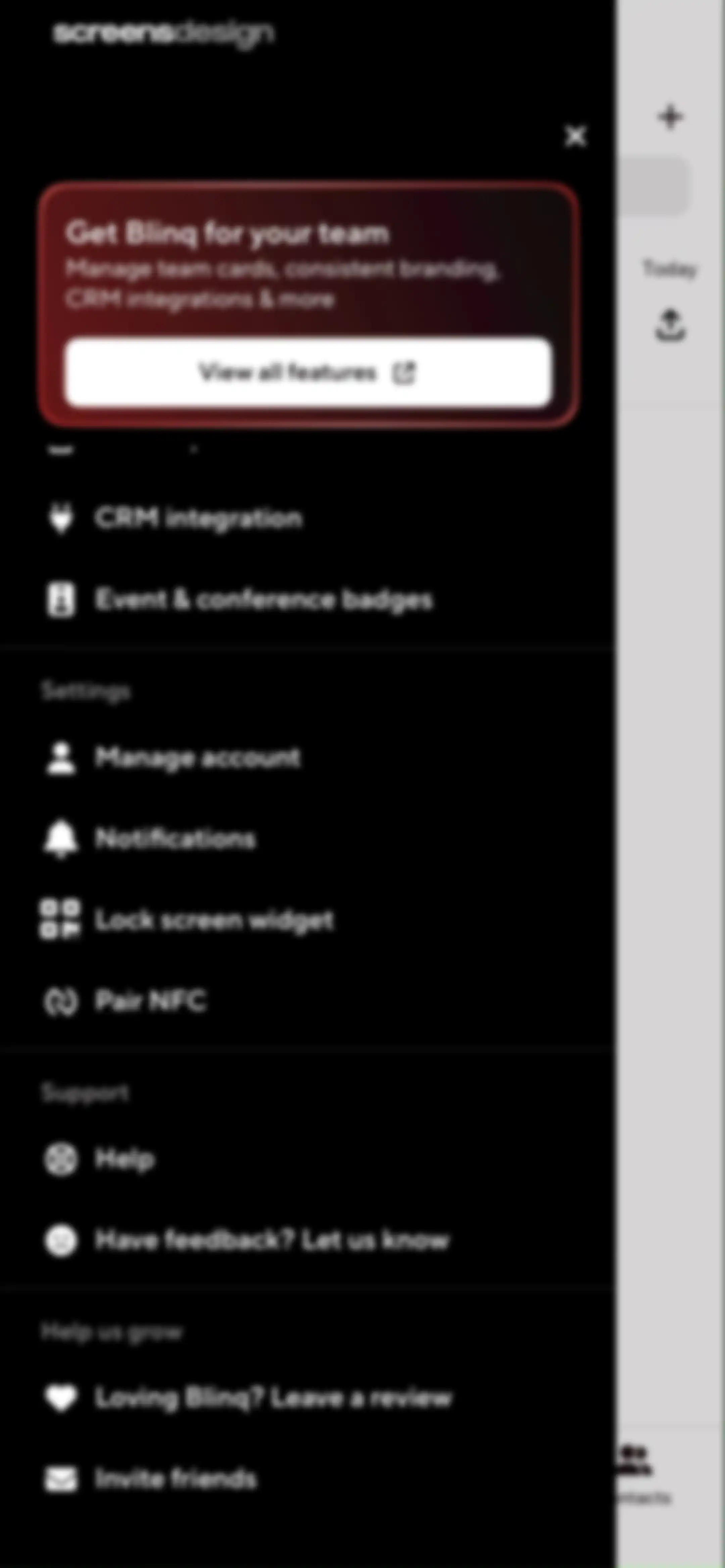725x1568 pixels.
Task: Open the Help row
Action: click(307, 1158)
